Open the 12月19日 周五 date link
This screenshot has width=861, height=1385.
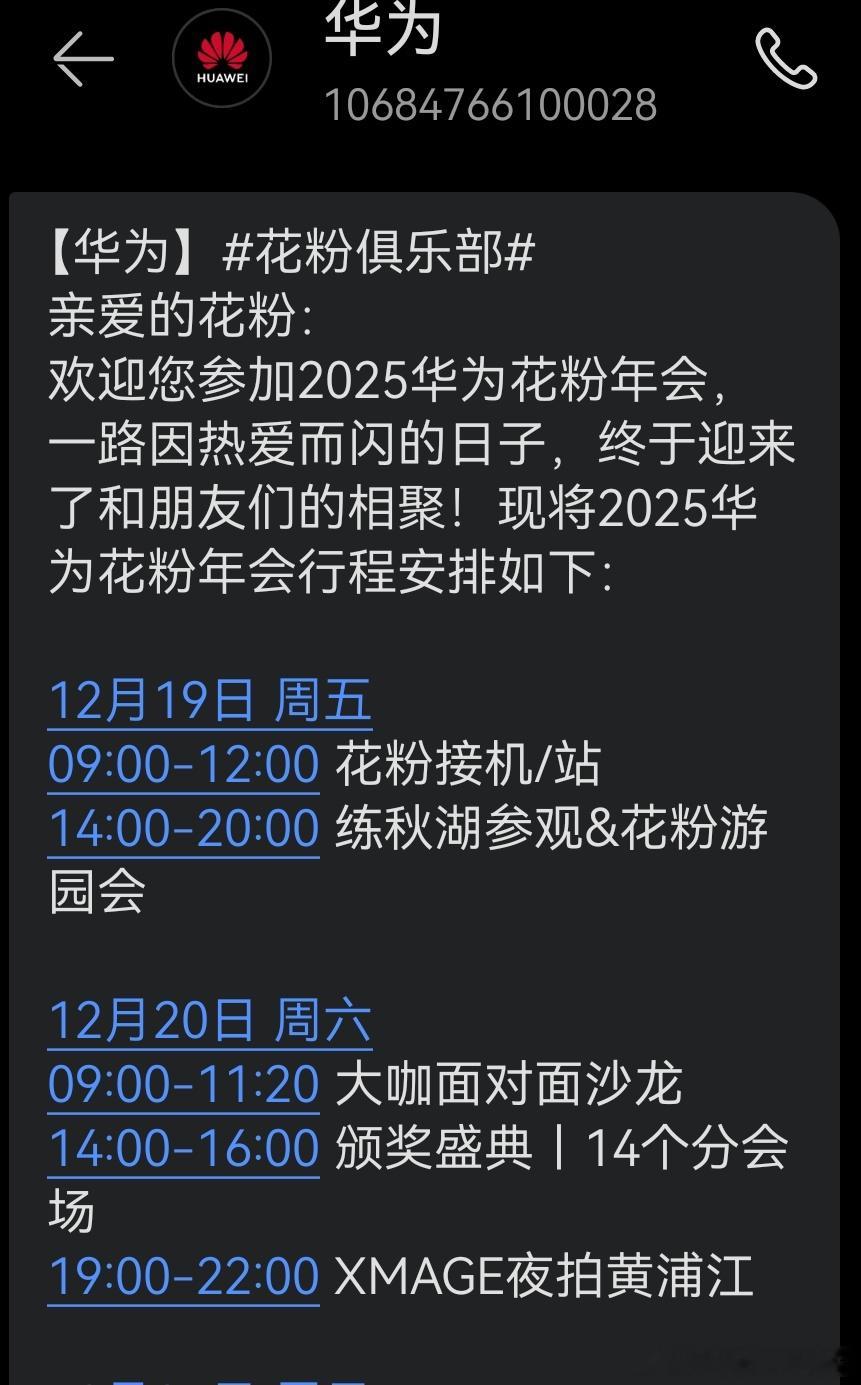click(210, 701)
